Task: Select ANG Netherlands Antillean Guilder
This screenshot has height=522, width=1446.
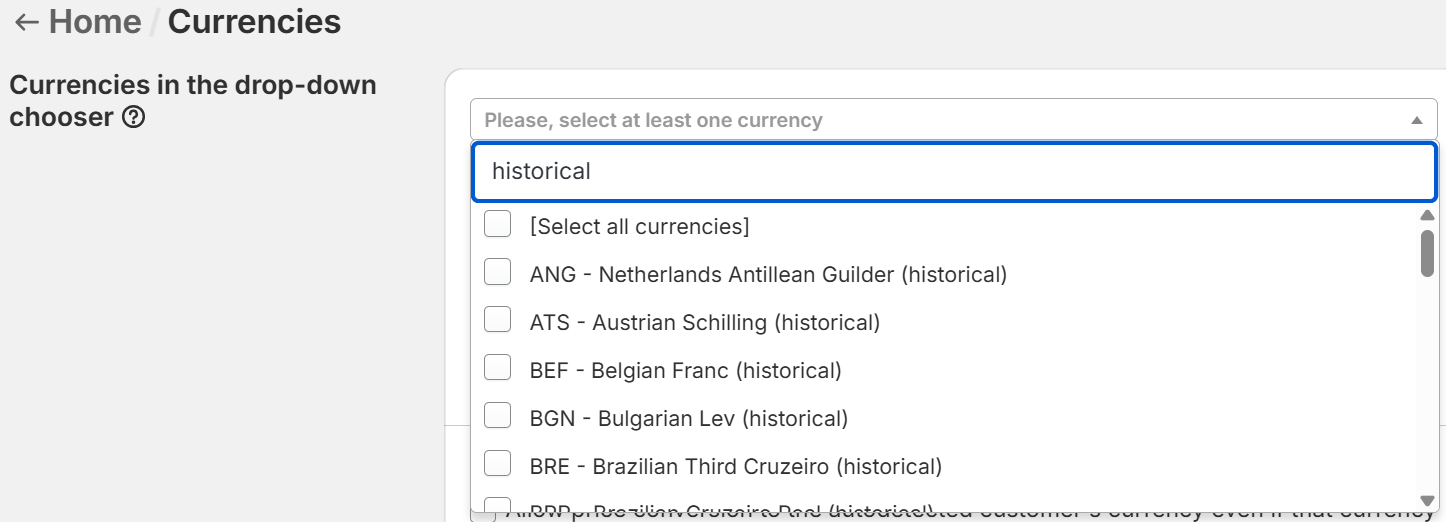Action: pyautogui.click(x=498, y=273)
